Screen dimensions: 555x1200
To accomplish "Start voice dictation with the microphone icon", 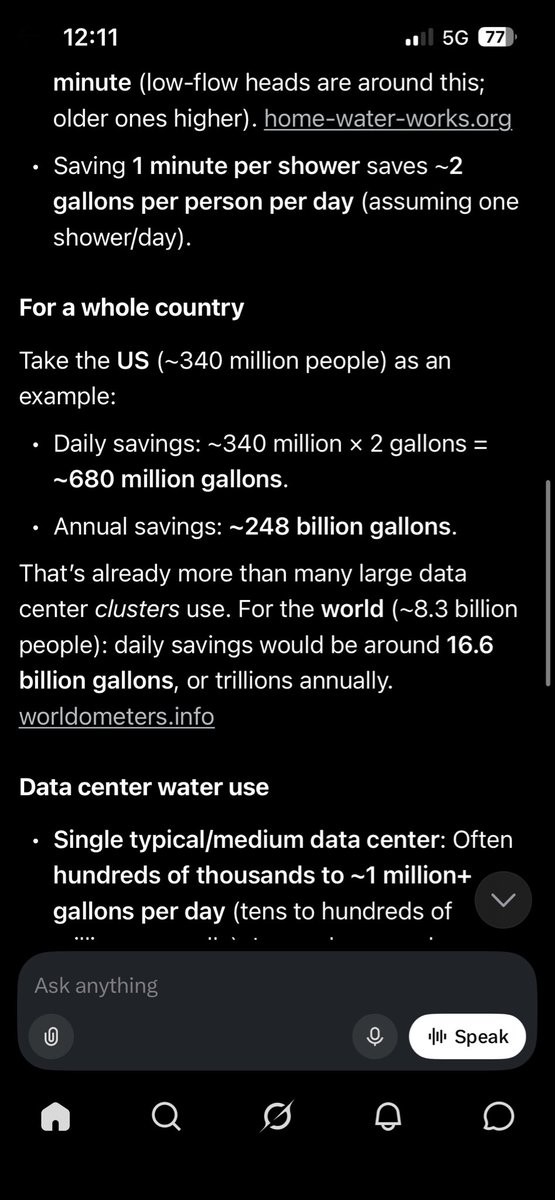I will click(375, 1037).
